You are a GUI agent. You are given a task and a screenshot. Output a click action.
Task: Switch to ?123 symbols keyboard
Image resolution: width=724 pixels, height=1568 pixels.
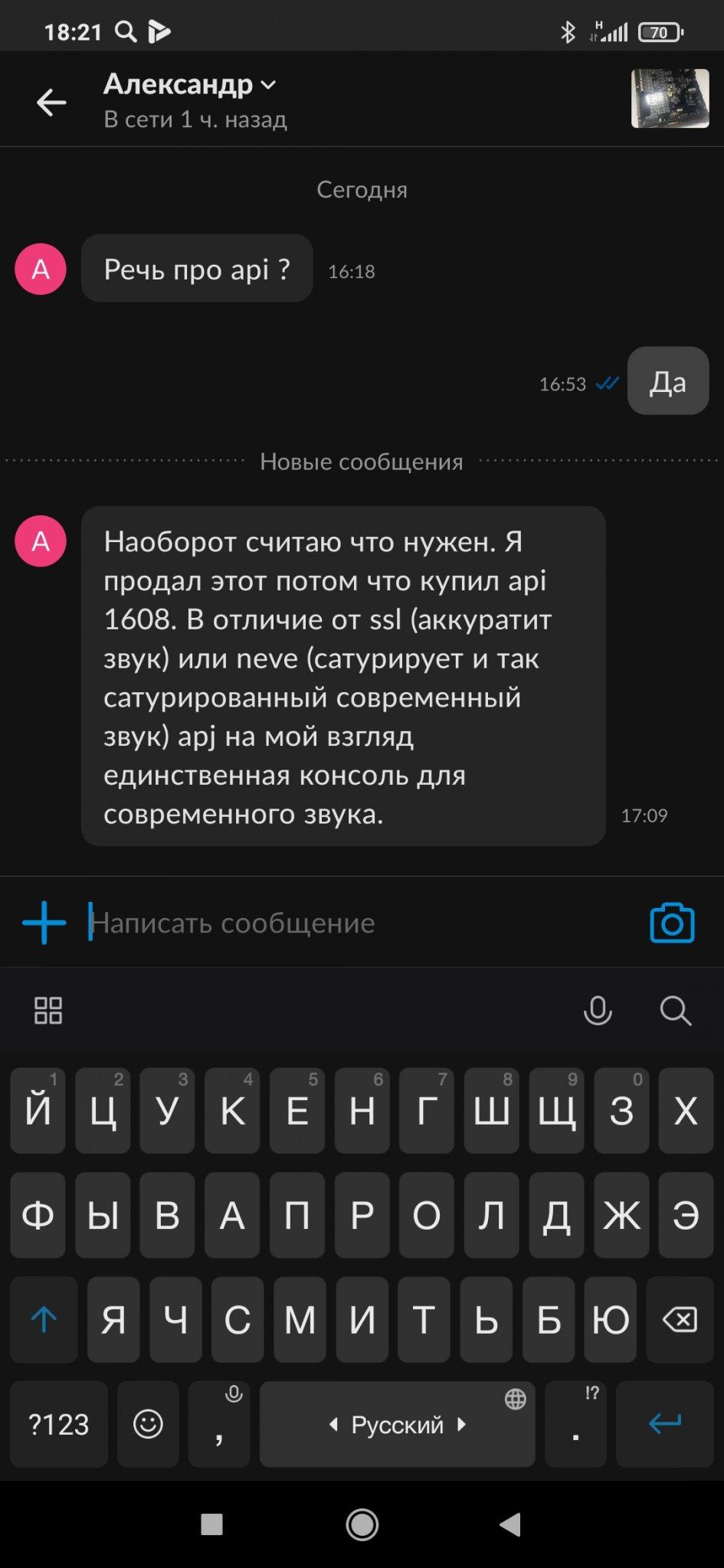[x=59, y=1424]
